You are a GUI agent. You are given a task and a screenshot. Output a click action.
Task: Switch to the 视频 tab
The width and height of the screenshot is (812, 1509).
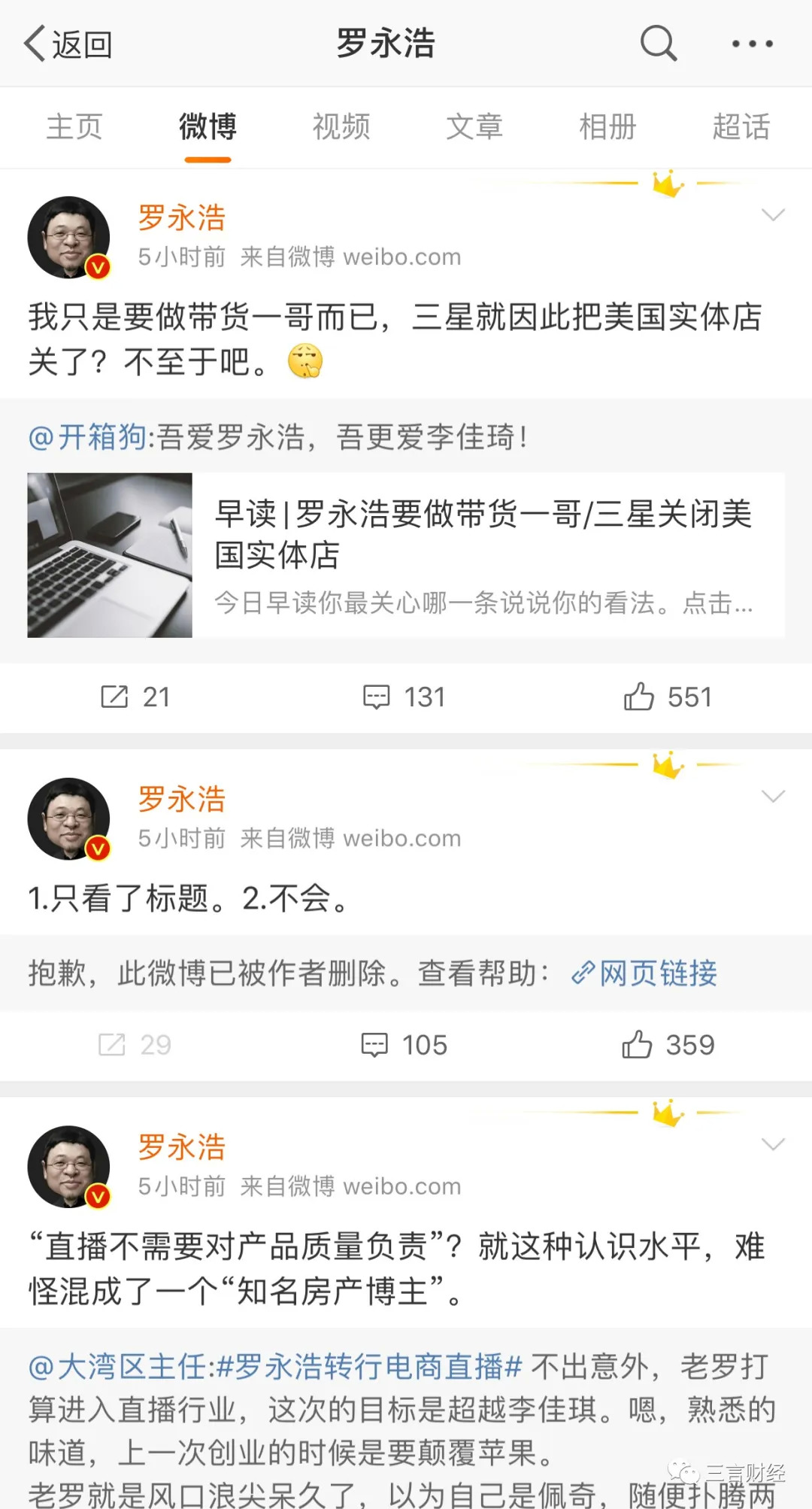(x=341, y=126)
